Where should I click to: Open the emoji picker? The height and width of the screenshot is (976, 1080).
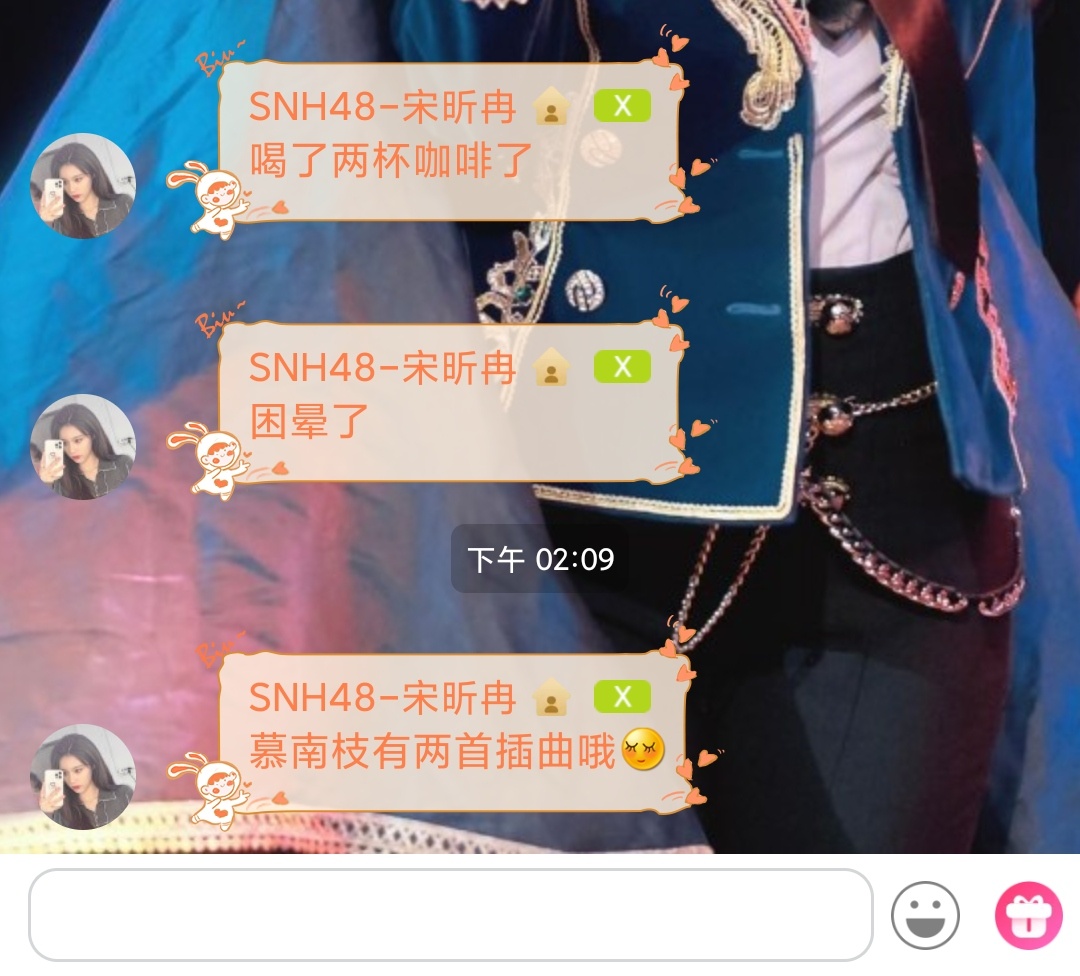(x=925, y=914)
